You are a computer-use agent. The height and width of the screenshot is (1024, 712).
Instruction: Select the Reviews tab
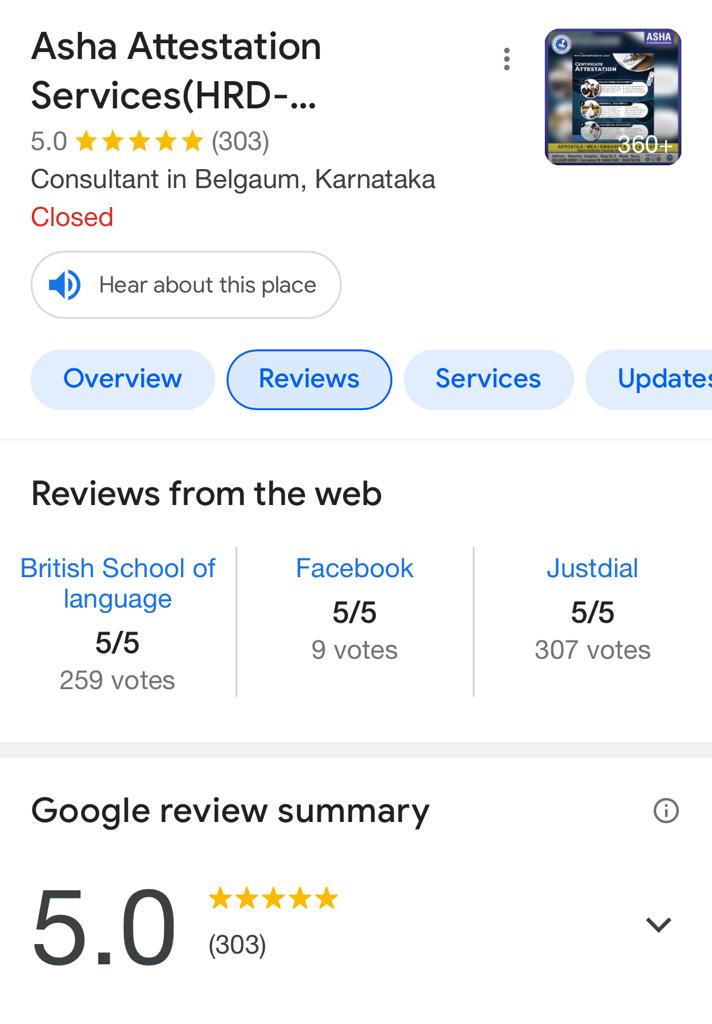[309, 379]
